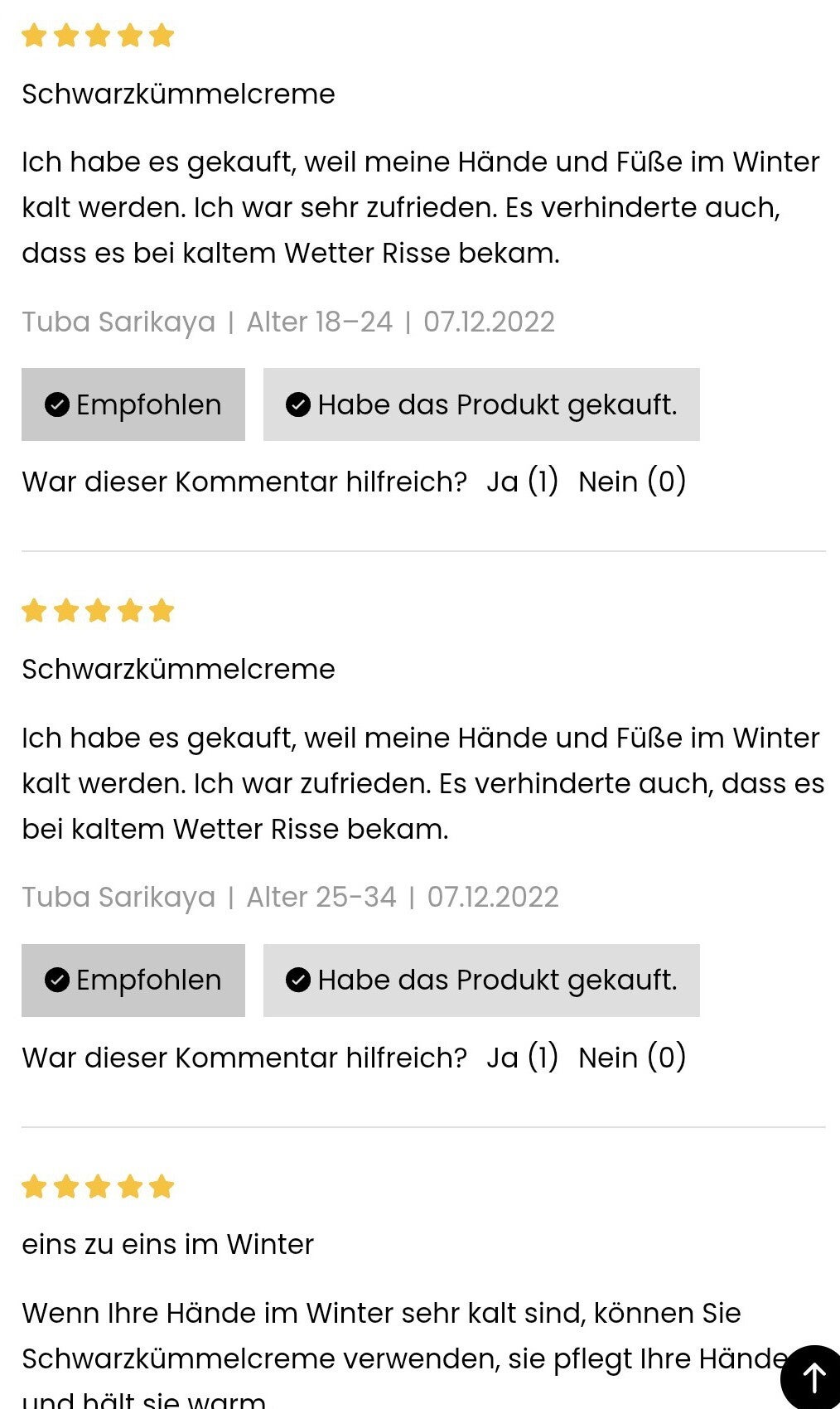Viewport: 840px width, 1409px height.
Task: Tap the scroll-to-top arrow button
Action: (x=812, y=1378)
